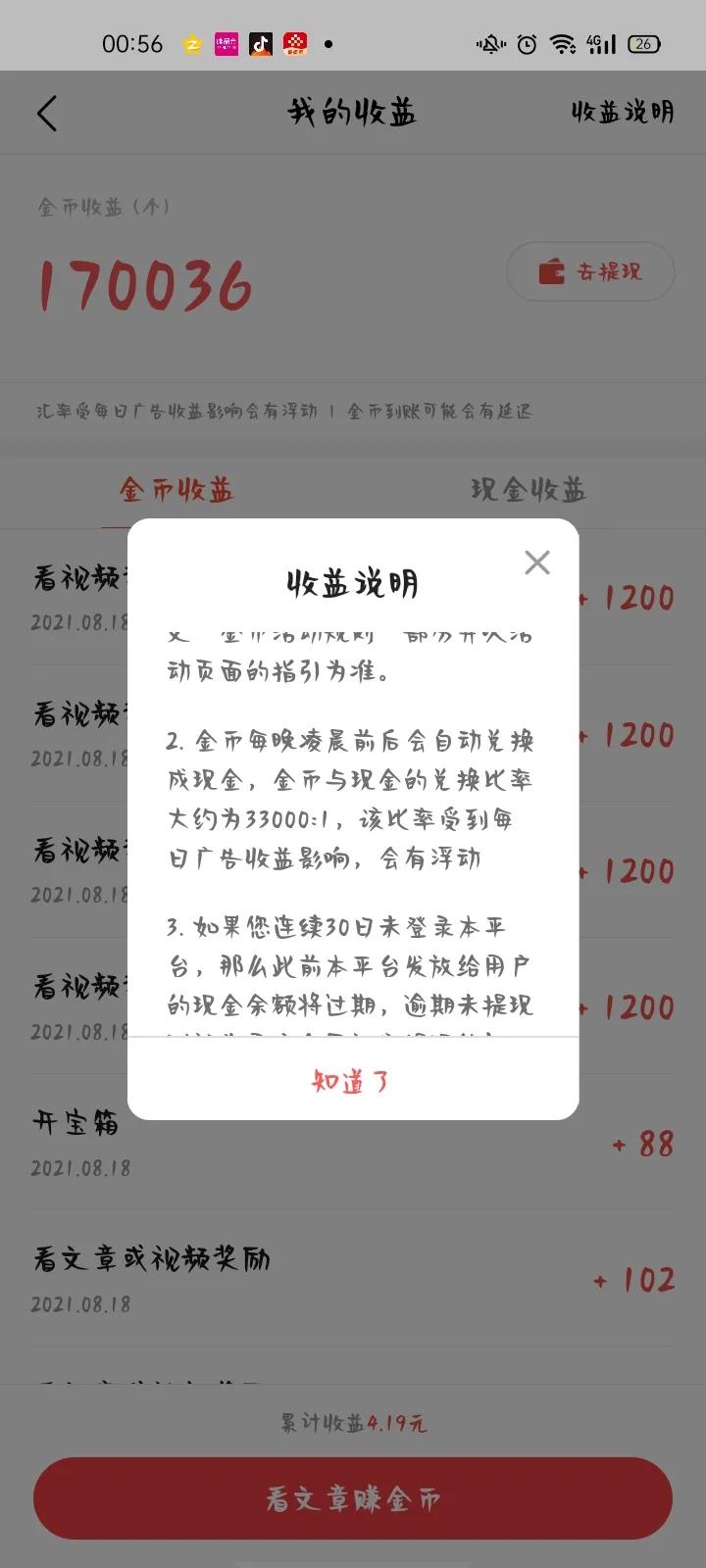Switch to the 现金收益 tab

pyautogui.click(x=529, y=492)
